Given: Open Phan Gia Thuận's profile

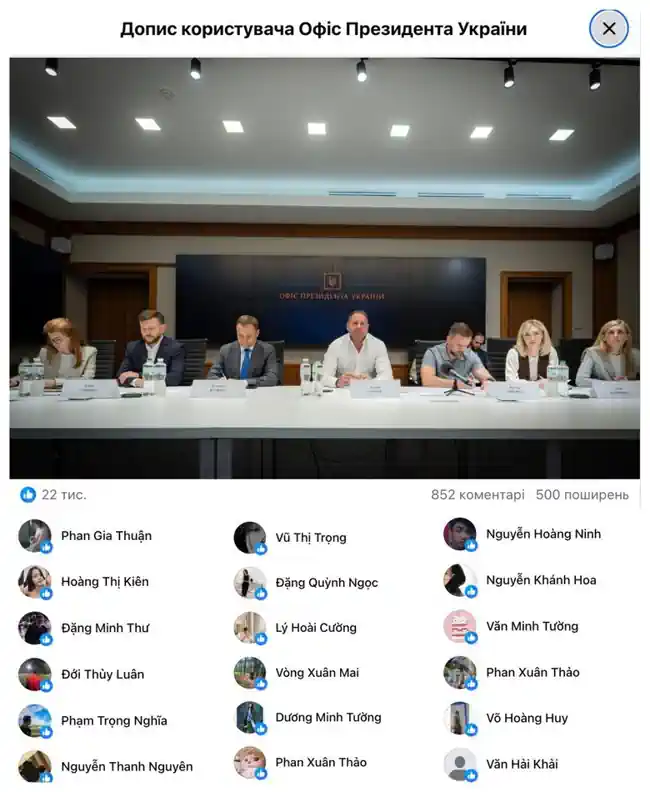Looking at the screenshot, I should [106, 536].
